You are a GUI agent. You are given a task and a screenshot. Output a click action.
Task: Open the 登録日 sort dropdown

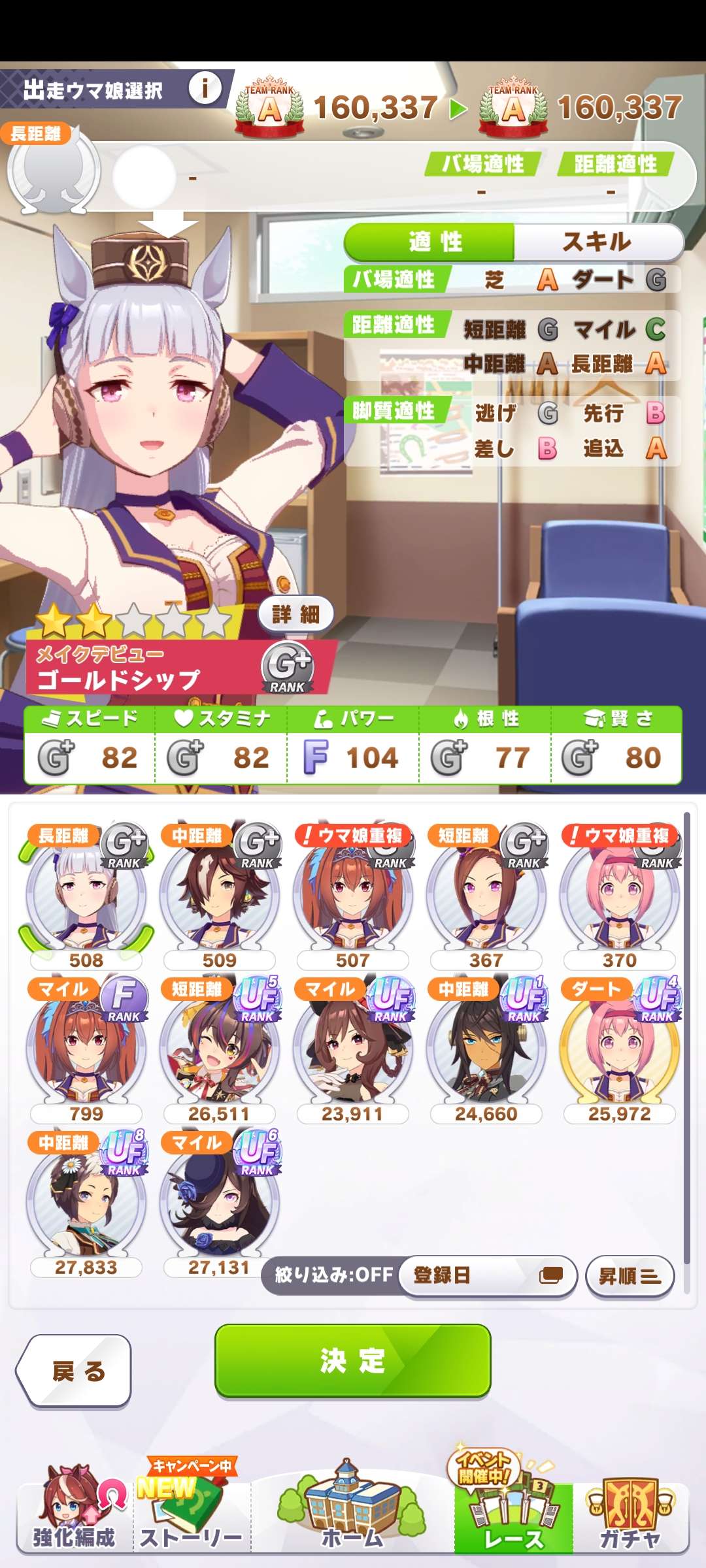[x=487, y=1275]
